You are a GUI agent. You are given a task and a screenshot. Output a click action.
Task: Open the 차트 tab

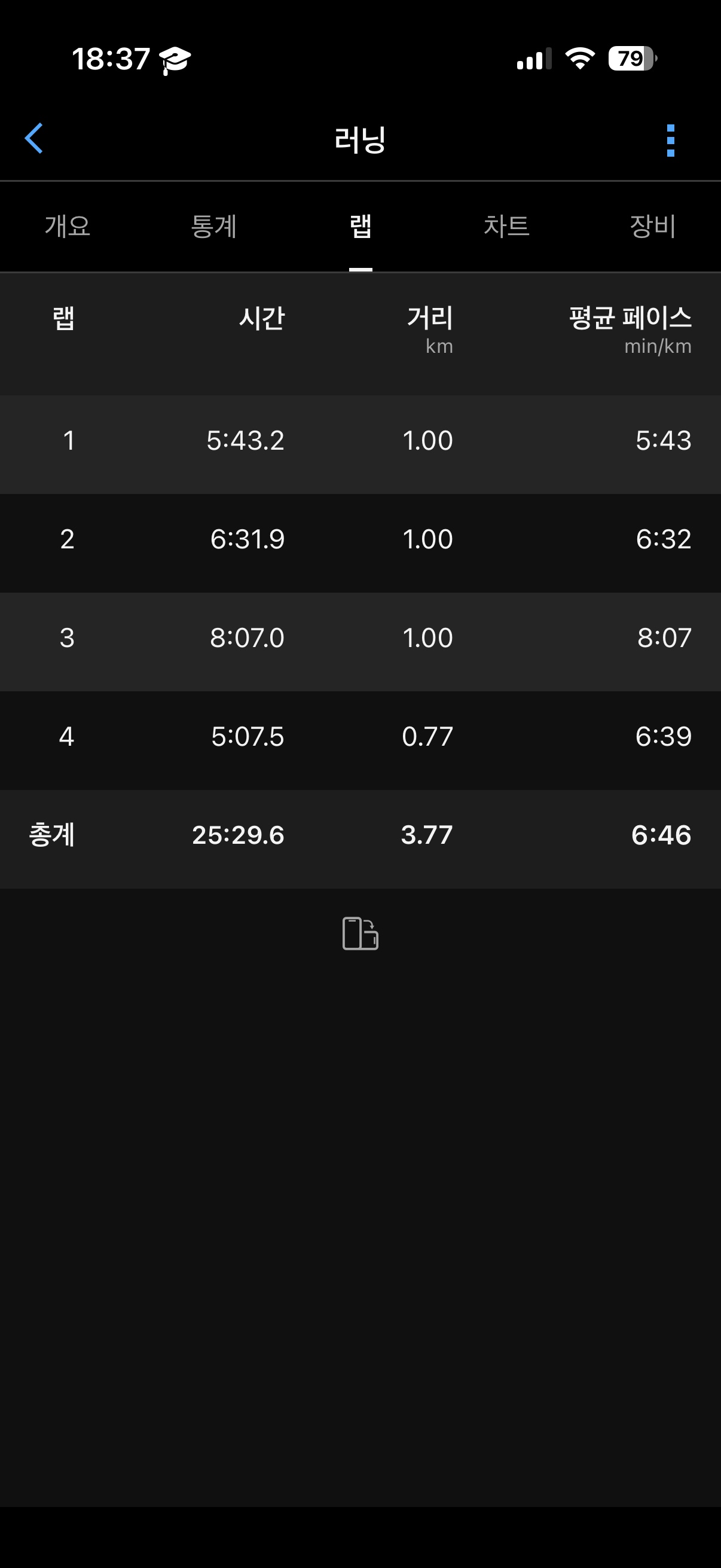506,227
